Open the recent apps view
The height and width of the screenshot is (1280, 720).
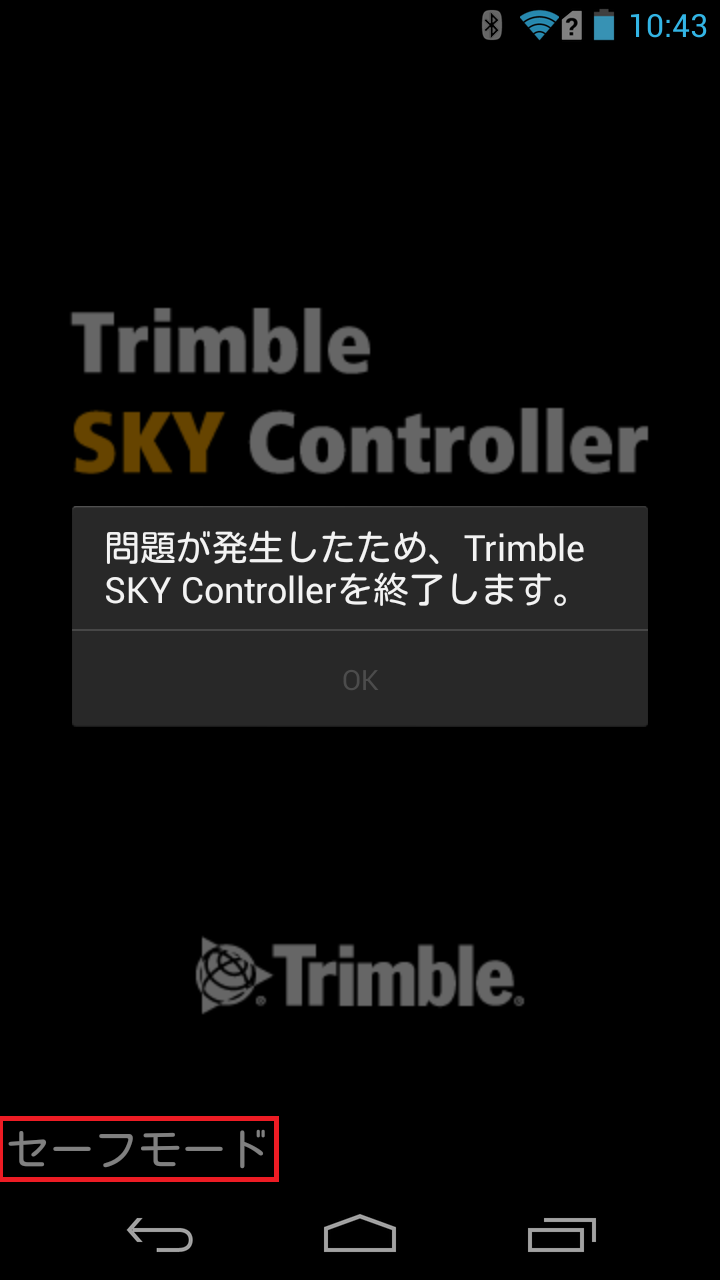point(561,1235)
